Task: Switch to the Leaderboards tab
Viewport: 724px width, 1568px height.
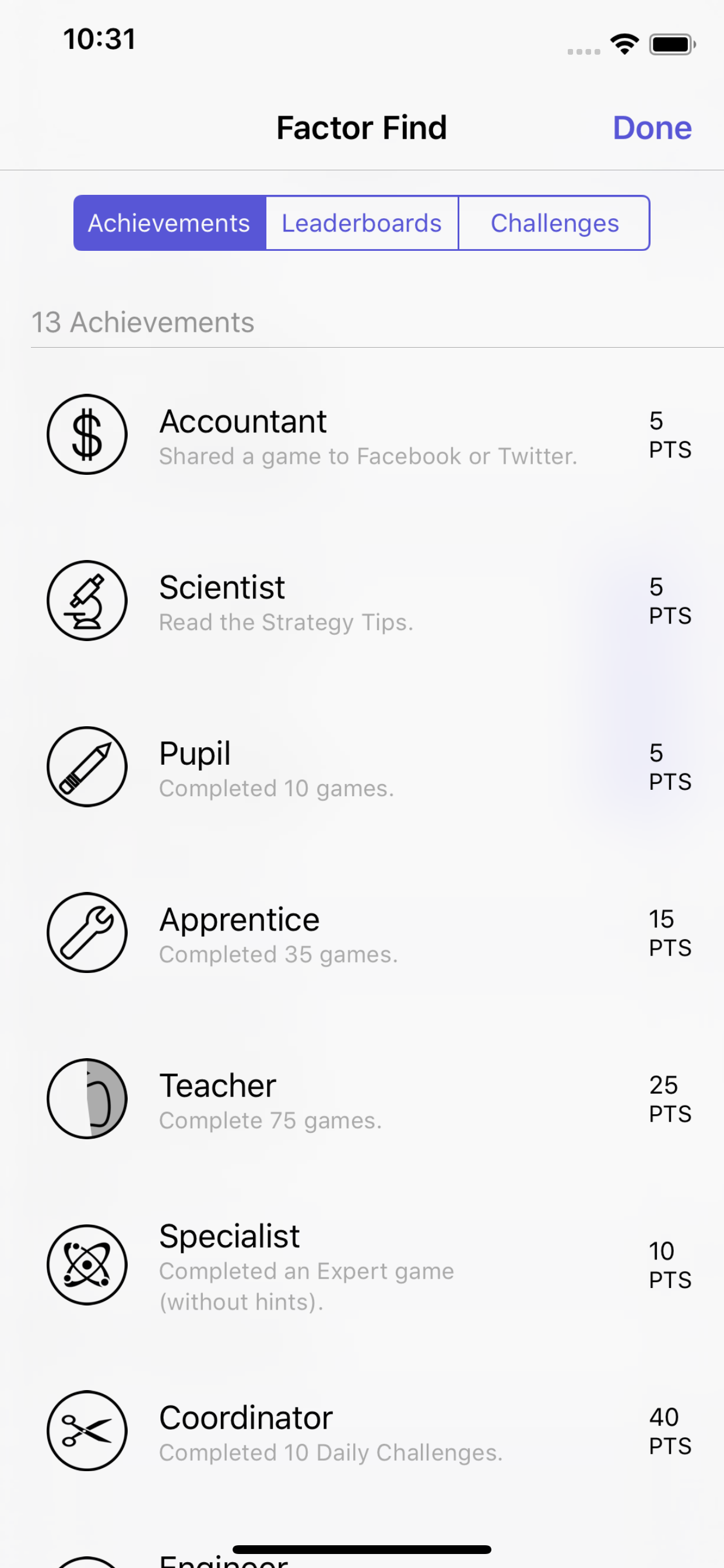Action: [x=361, y=223]
